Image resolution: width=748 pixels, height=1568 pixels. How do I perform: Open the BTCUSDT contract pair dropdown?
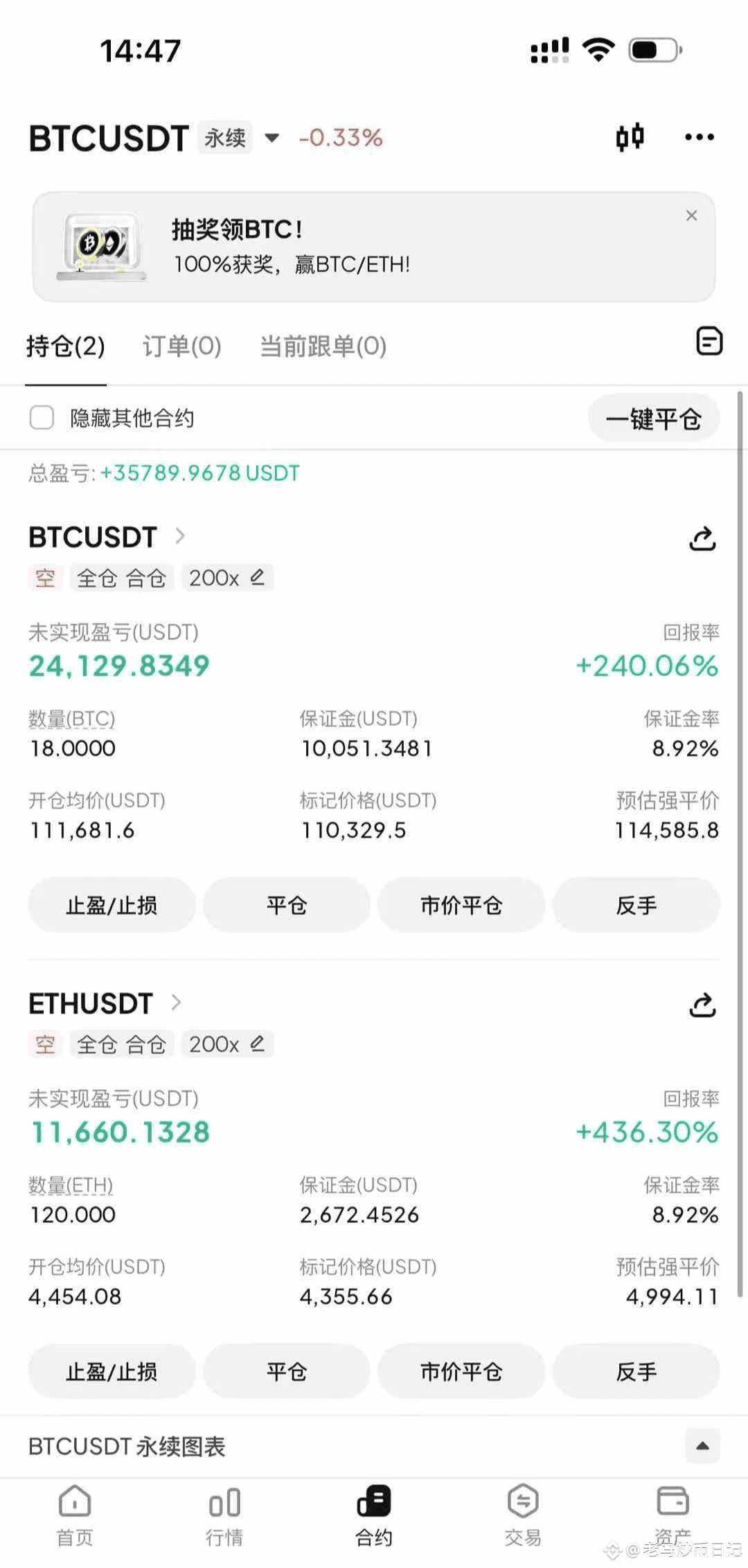(272, 138)
